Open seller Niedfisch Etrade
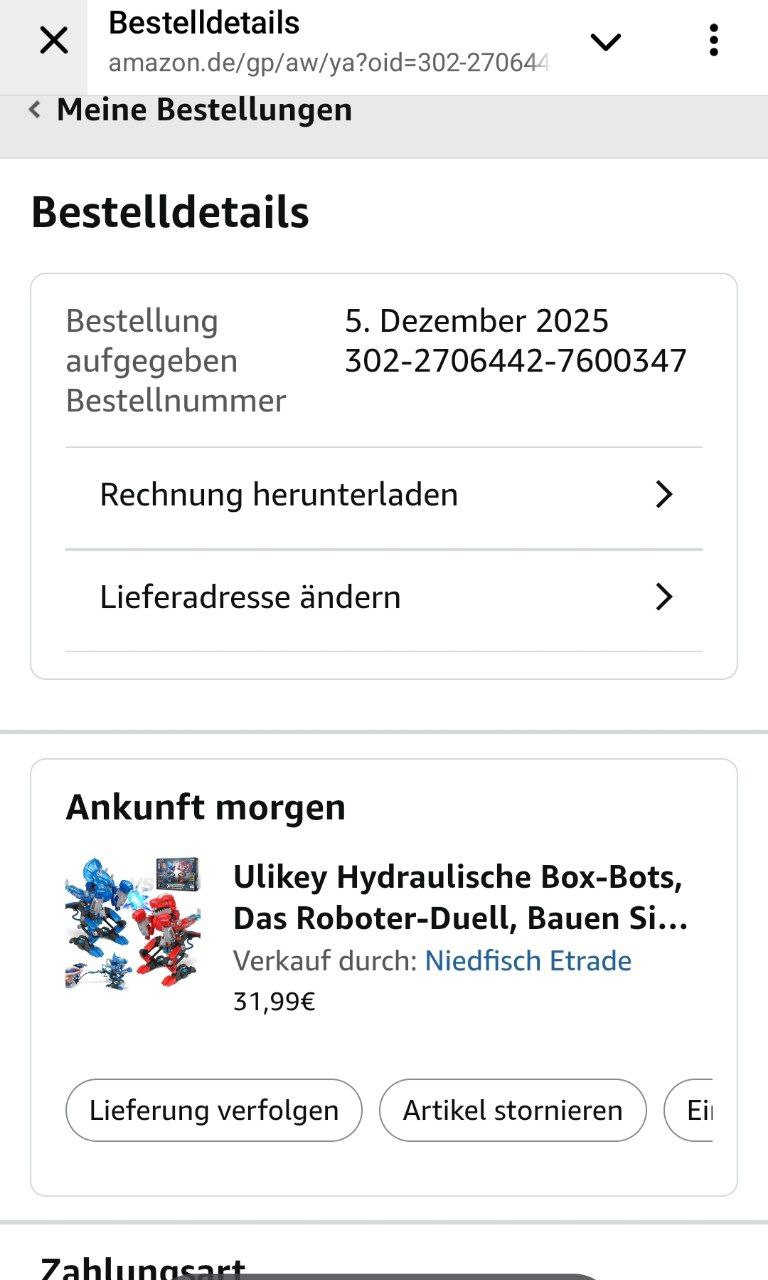The width and height of the screenshot is (768, 1280). 528,961
